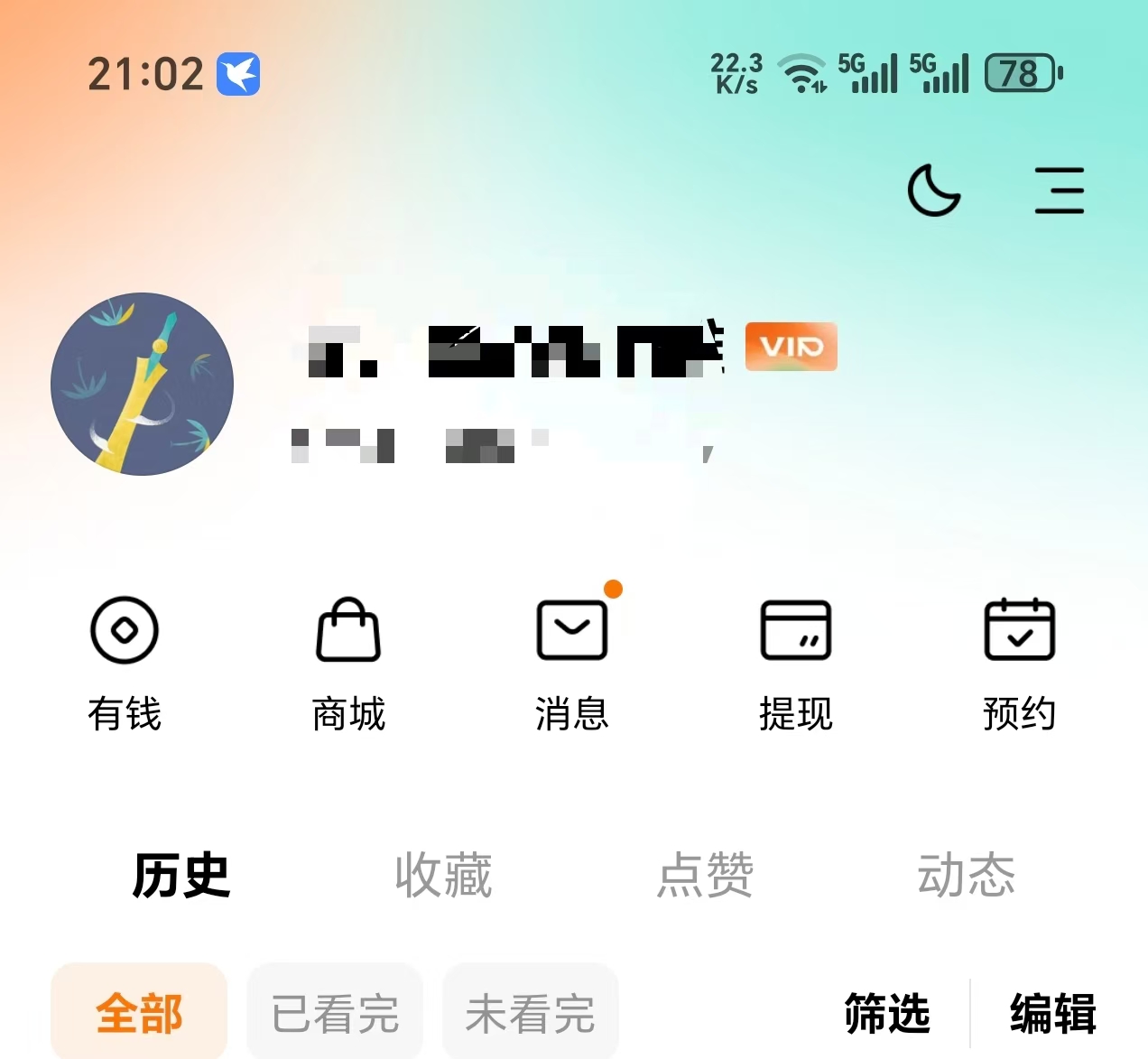This screenshot has height=1059, width=1148.
Task: Open 有钱 section
Action: click(125, 663)
